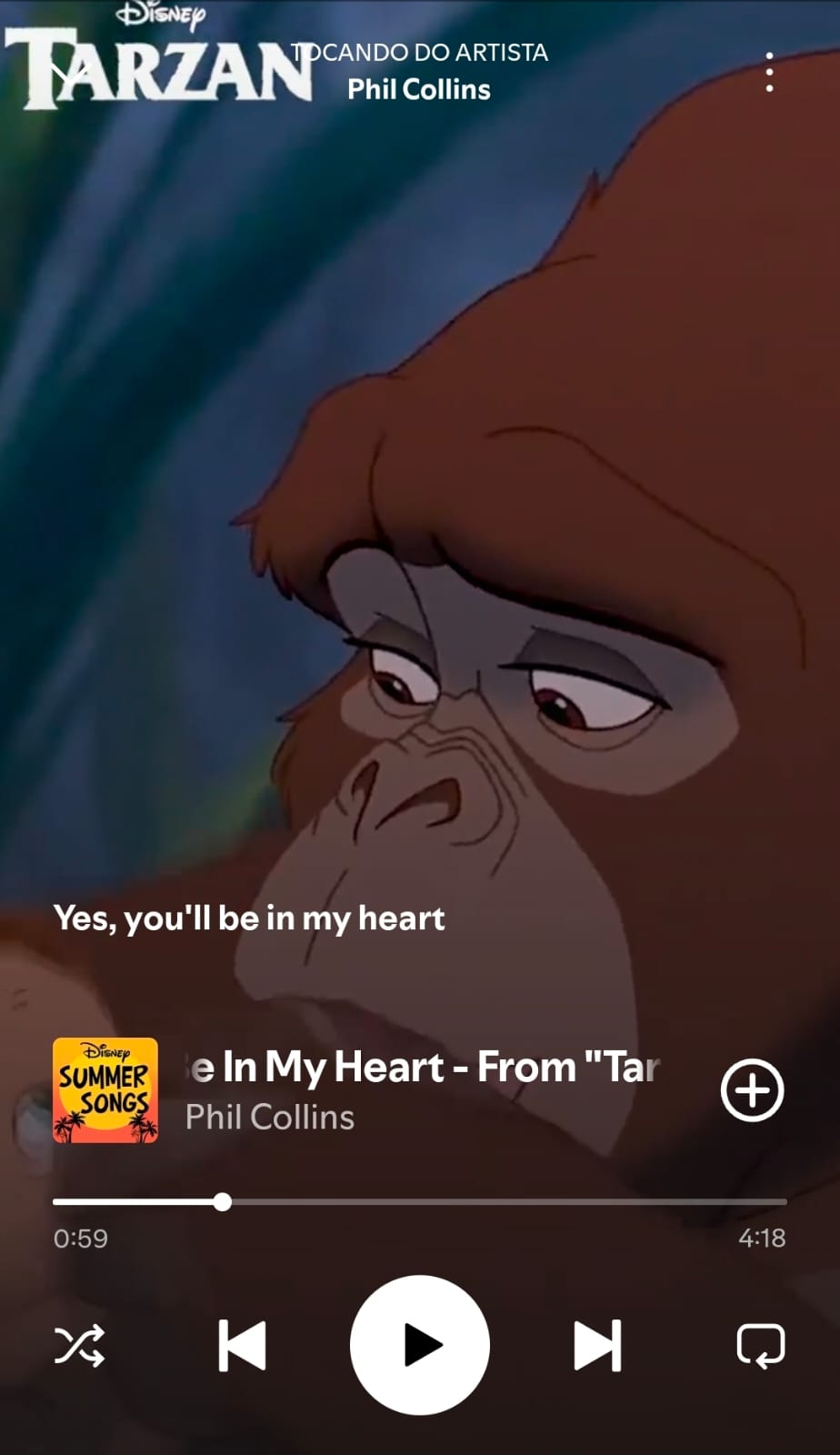
Task: Skip to next track
Action: (x=597, y=1346)
